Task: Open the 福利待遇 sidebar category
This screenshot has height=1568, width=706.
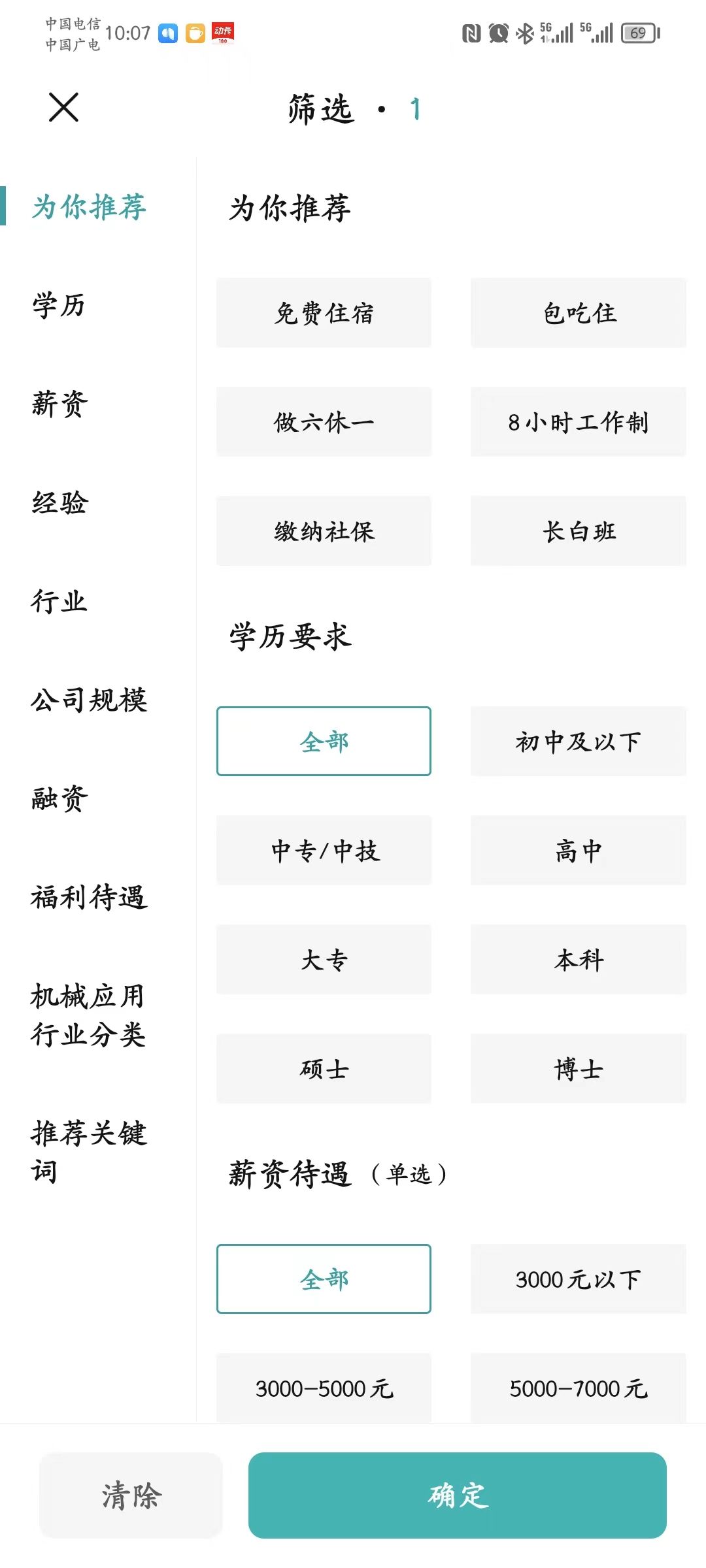Action: click(89, 897)
